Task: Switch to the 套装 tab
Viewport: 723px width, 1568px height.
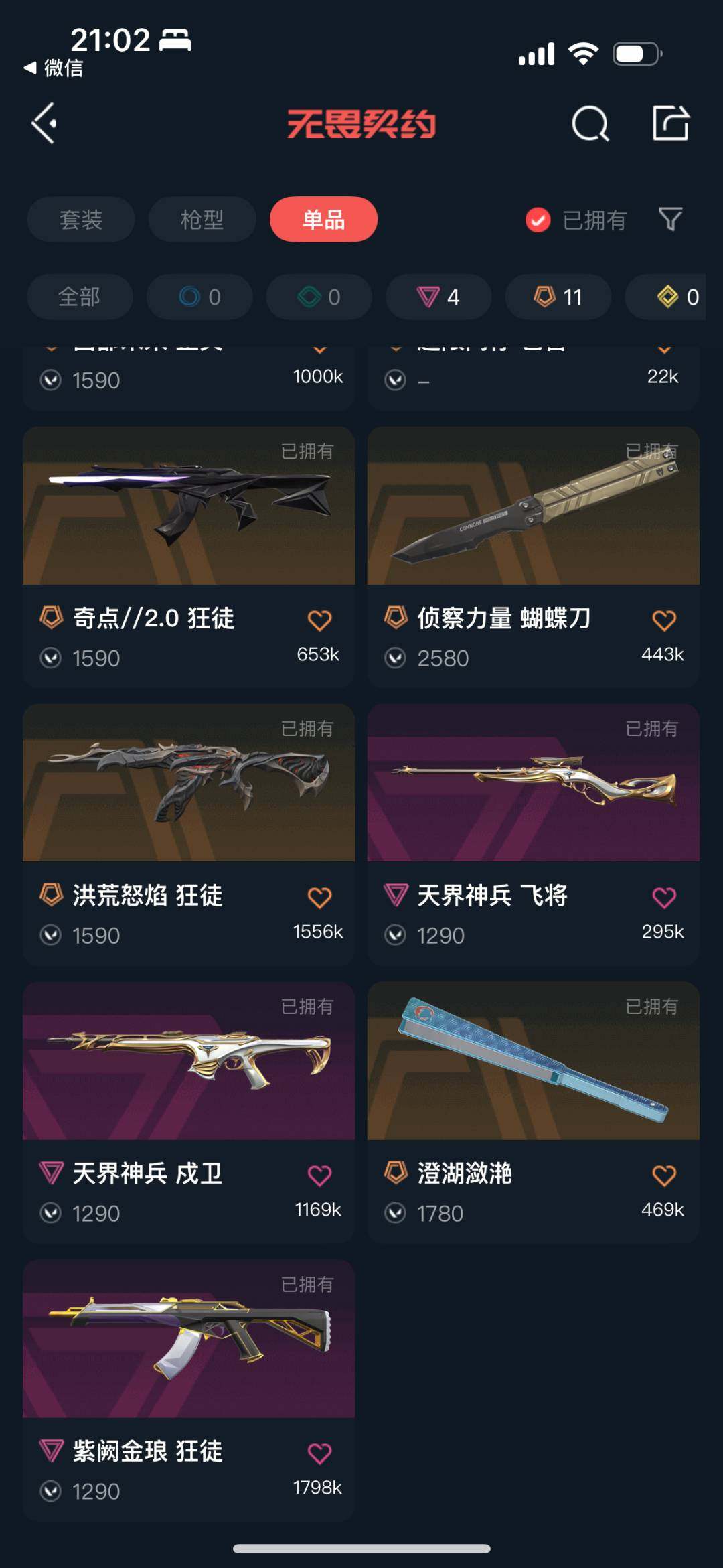Action: pyautogui.click(x=80, y=219)
